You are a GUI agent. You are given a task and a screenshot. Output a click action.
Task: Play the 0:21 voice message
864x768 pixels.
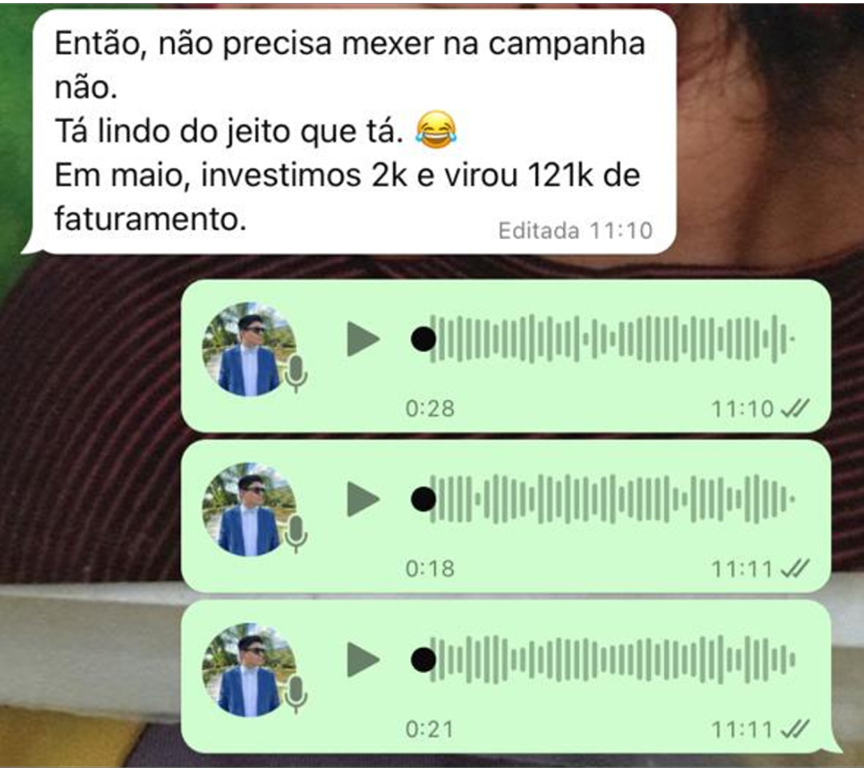(x=363, y=659)
